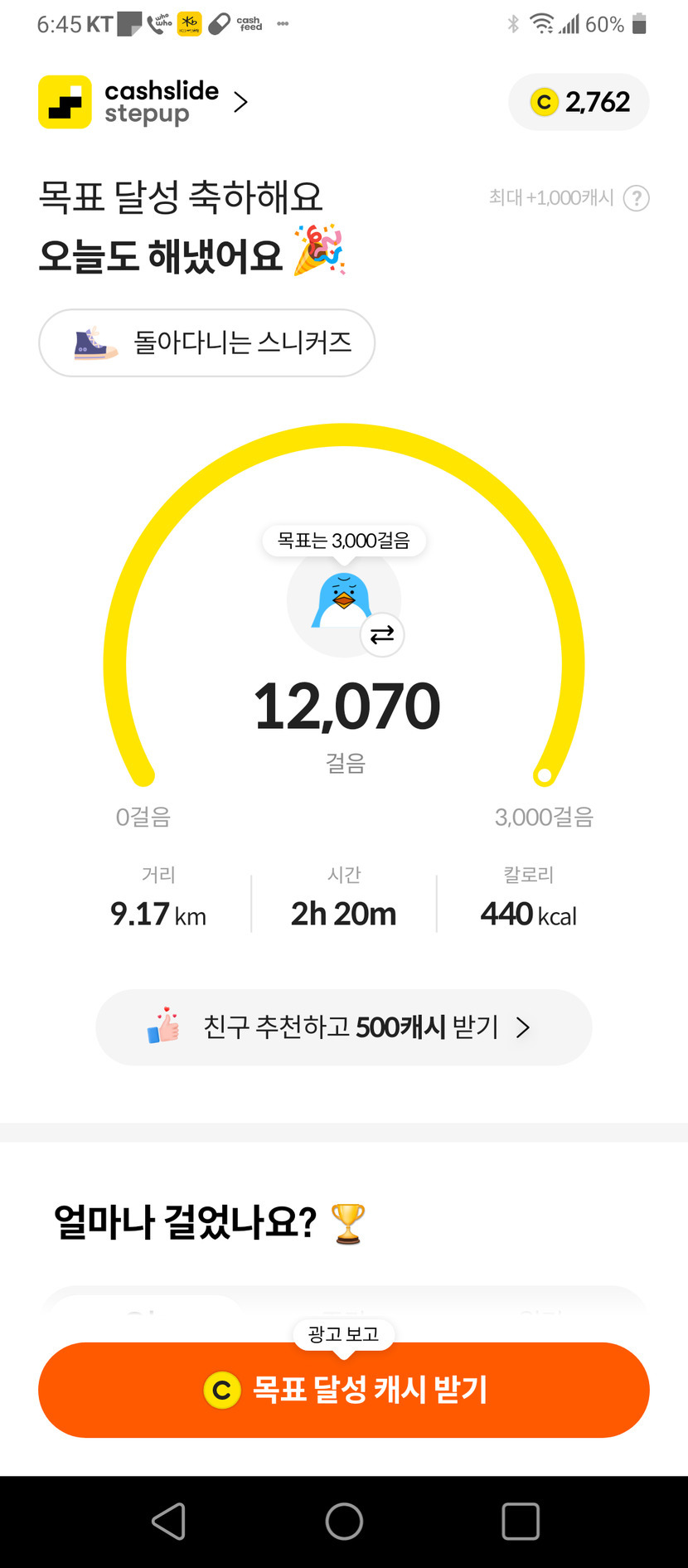Viewport: 688px width, 1568px height.
Task: Select the 돌아다니는 스니커즈 chip
Action: point(207,342)
